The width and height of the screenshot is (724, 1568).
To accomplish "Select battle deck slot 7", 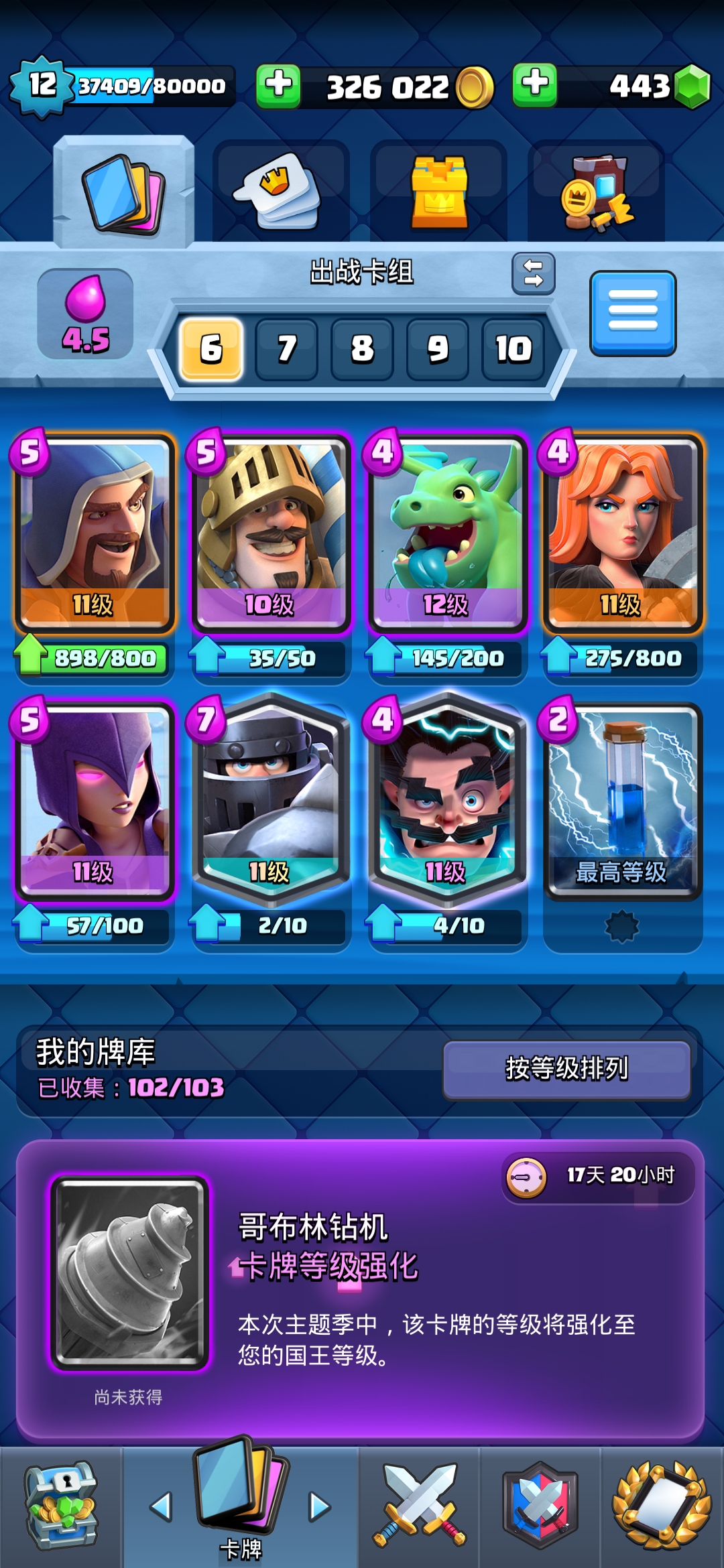I will 286,348.
